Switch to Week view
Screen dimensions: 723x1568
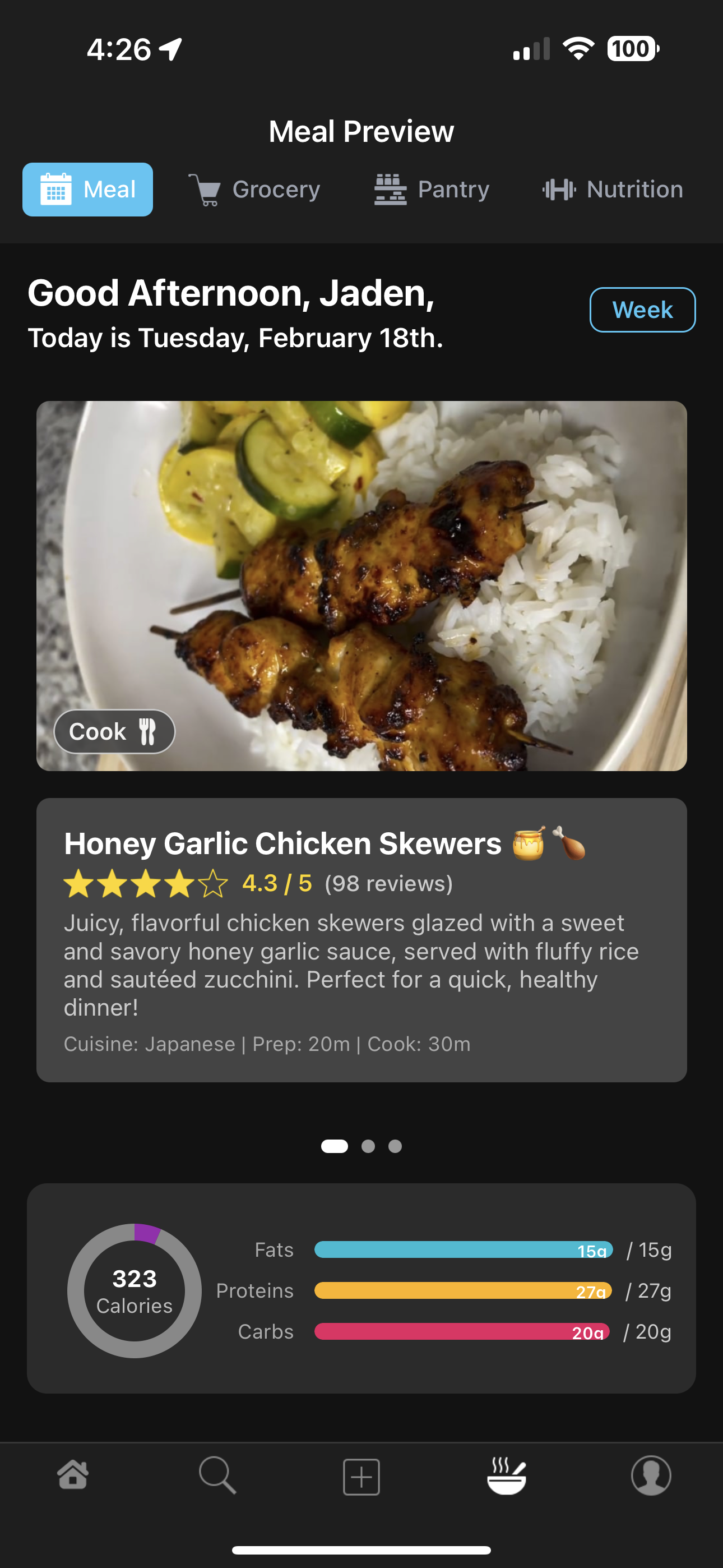(642, 310)
